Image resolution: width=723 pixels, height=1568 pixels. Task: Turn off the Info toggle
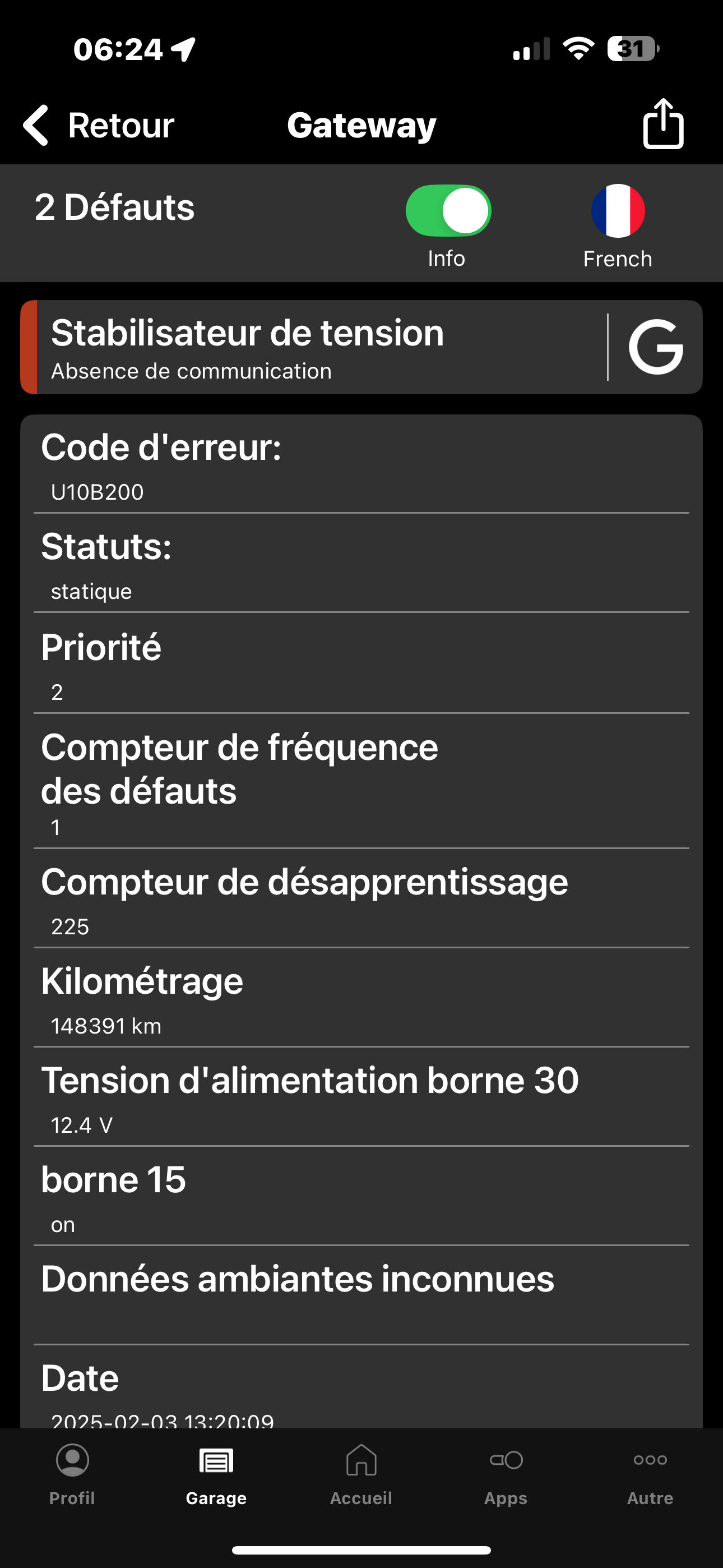point(448,211)
